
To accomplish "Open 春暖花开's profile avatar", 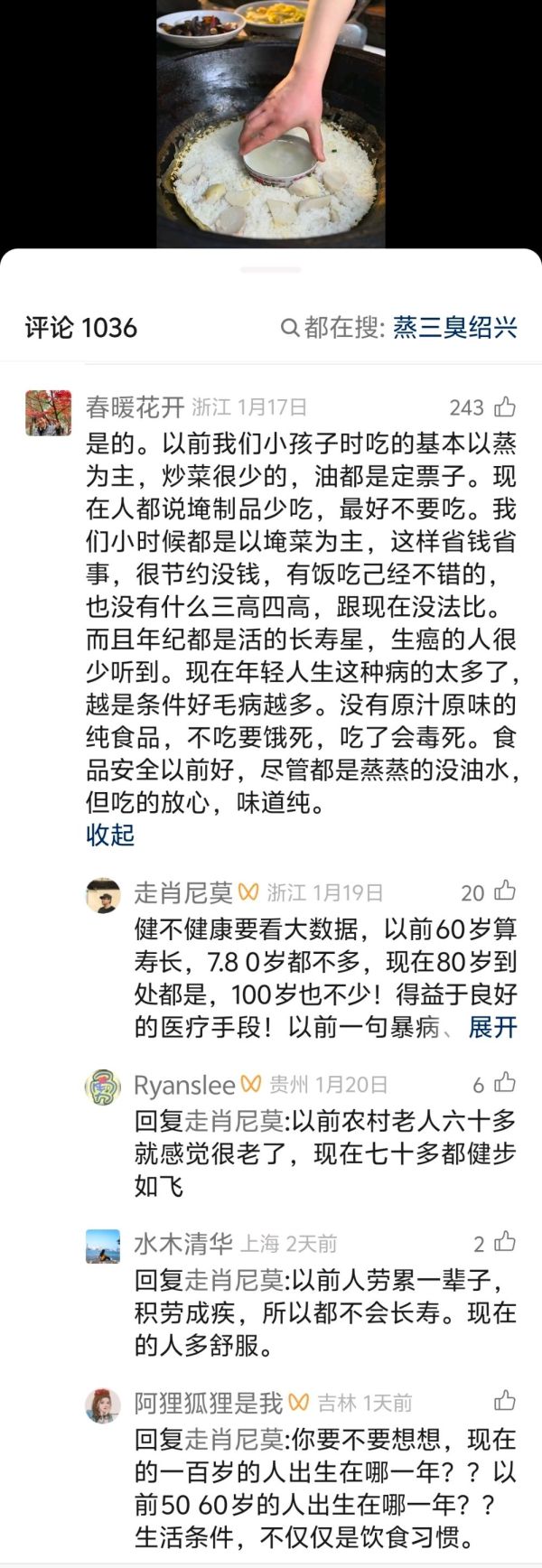I will tap(48, 414).
